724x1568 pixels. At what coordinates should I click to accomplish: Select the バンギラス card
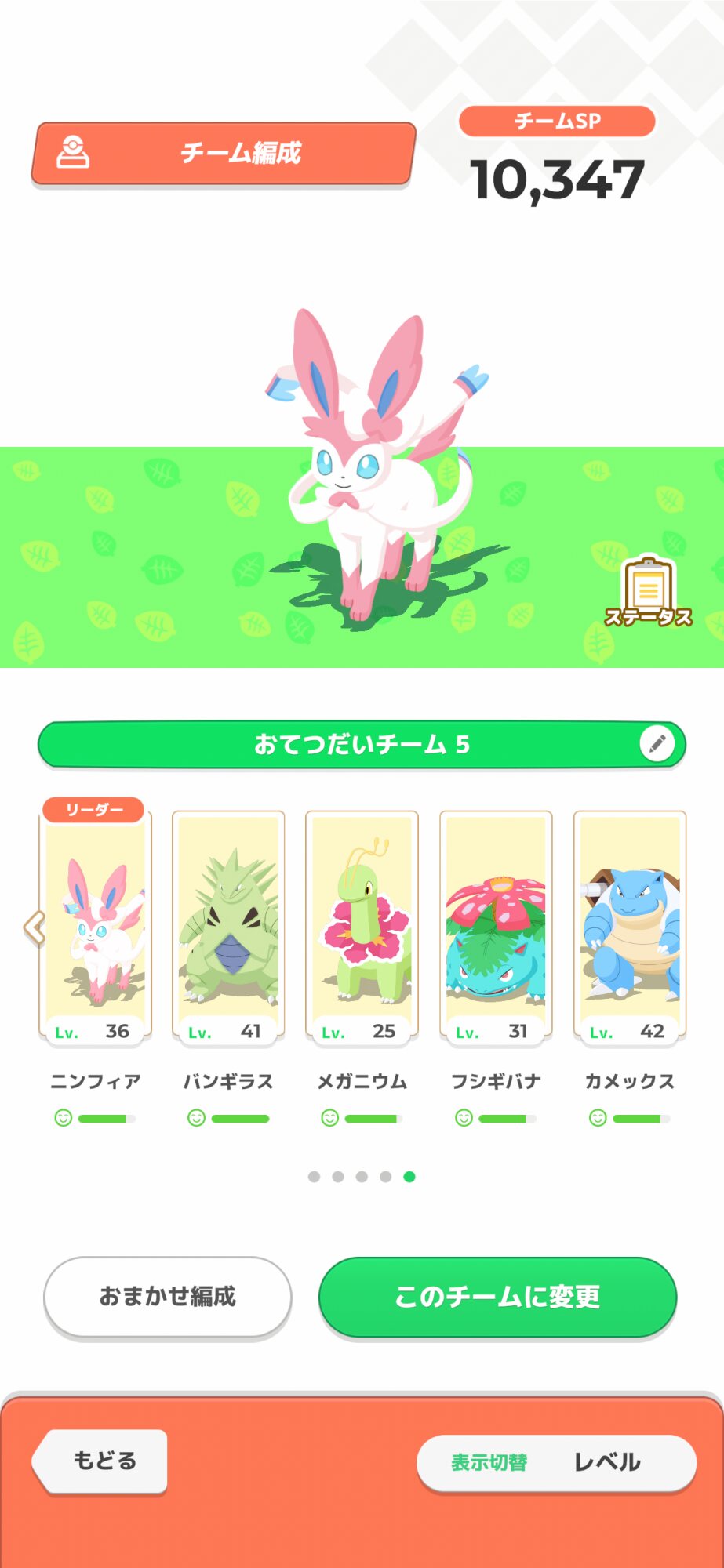tap(228, 927)
